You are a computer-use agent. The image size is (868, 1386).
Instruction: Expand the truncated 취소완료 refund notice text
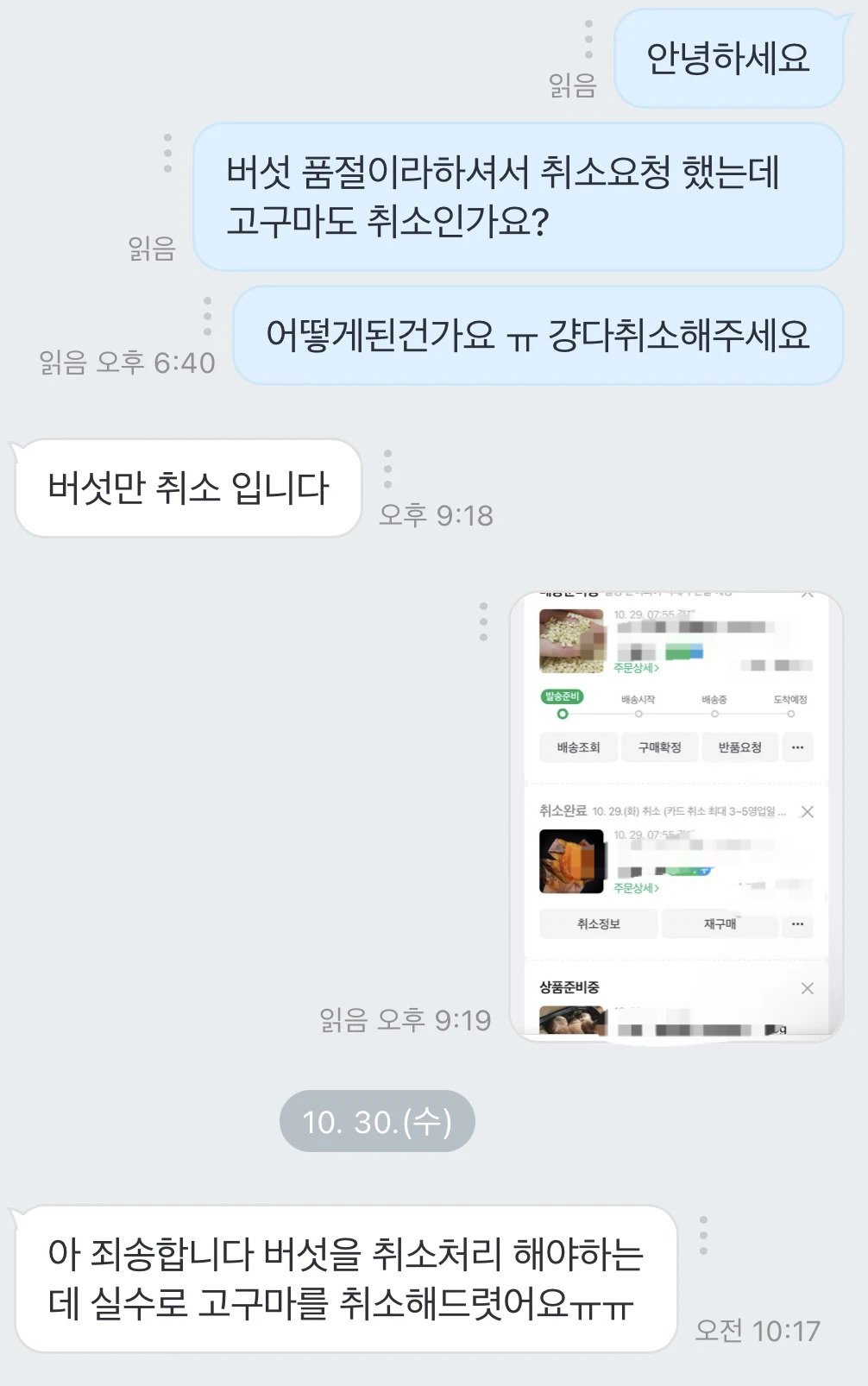[x=689, y=810]
